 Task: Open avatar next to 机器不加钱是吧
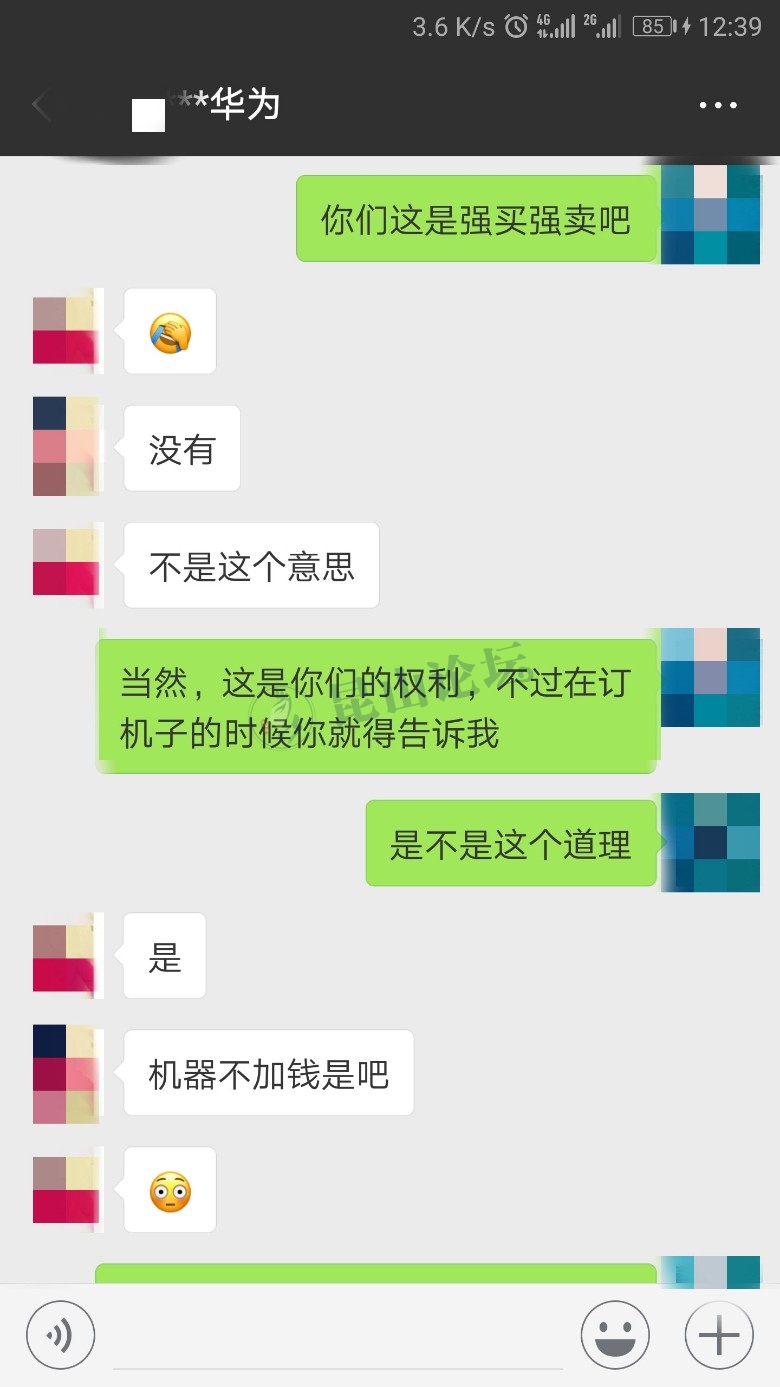coord(66,1073)
